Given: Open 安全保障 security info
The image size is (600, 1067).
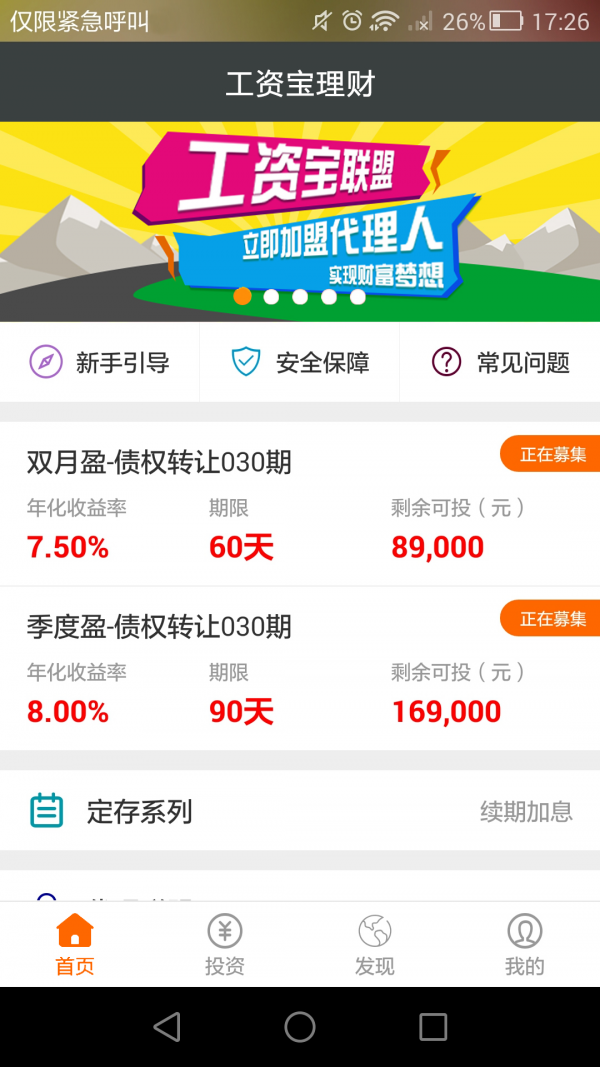Looking at the screenshot, I should click(300, 362).
